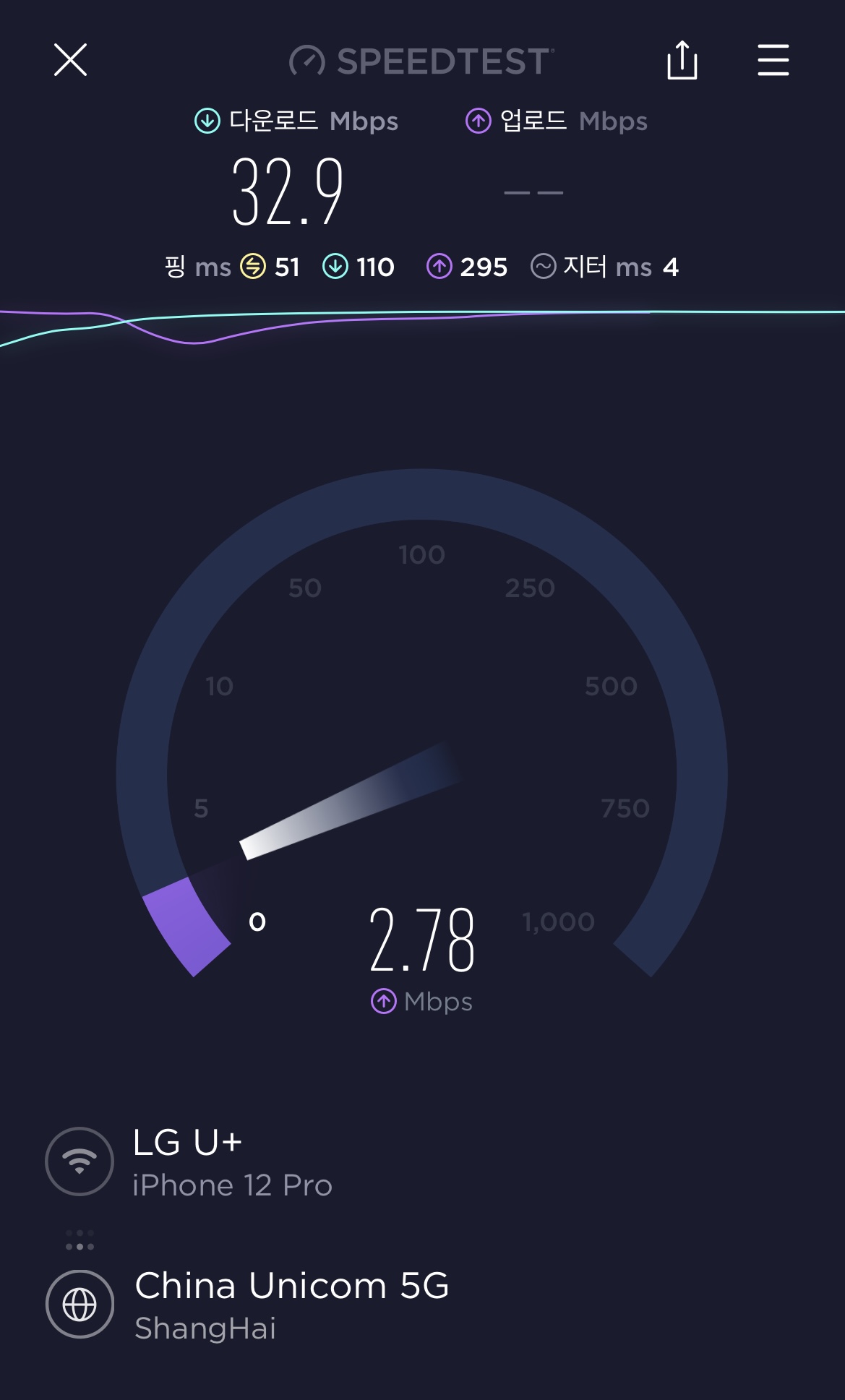Share the speed test result
Image resolution: width=845 pixels, height=1400 pixels.
point(682,60)
